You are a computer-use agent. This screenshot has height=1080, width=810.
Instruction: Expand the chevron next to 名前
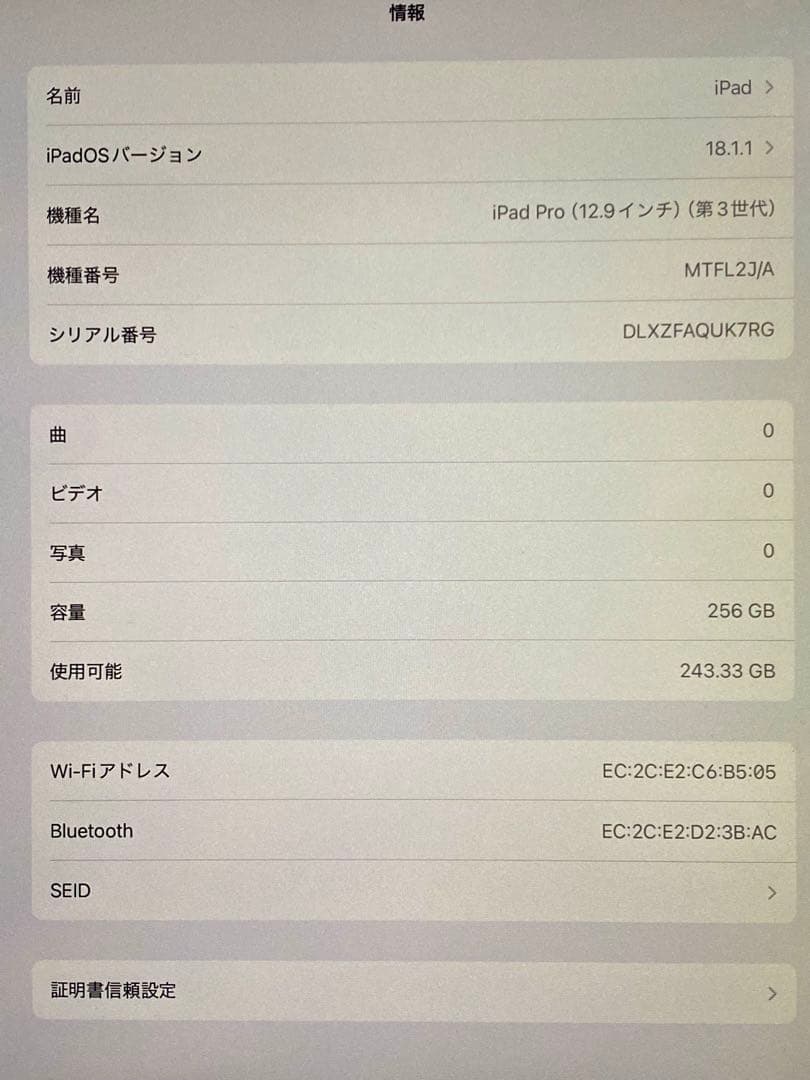tap(768, 88)
